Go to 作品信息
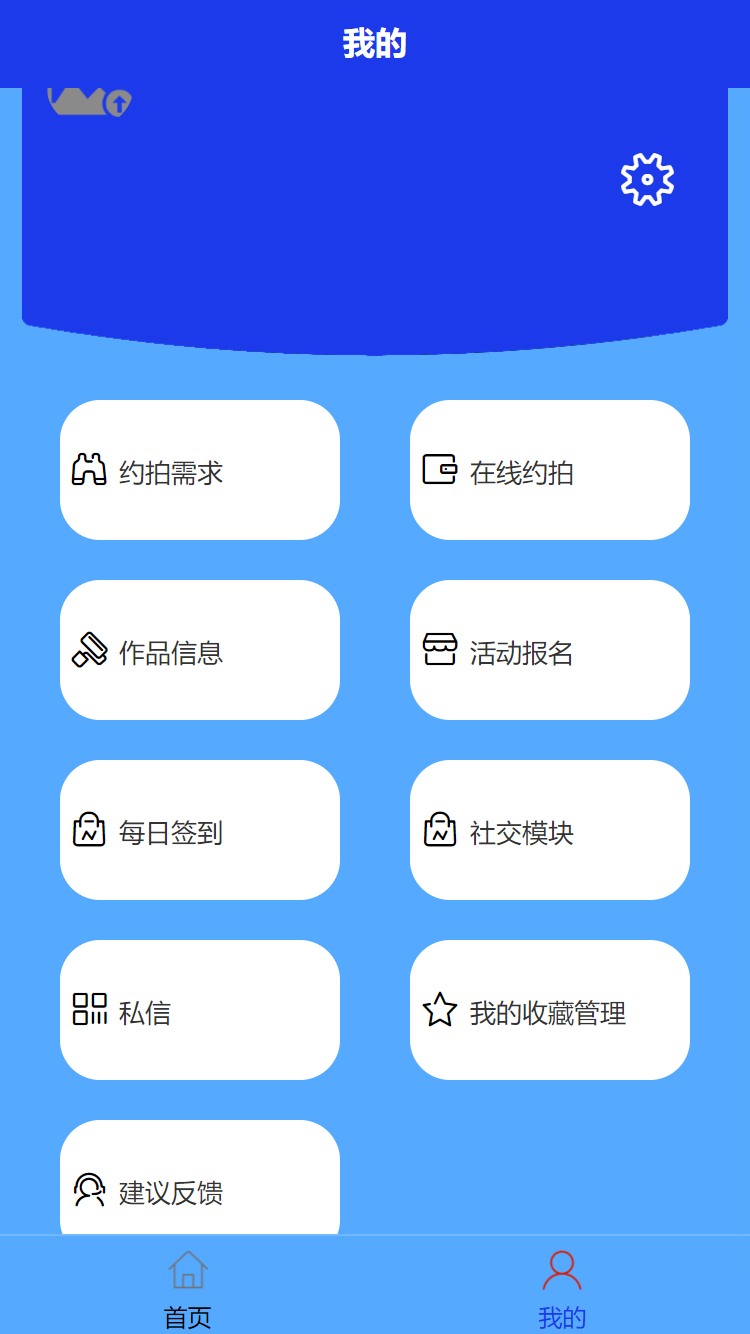The image size is (750, 1334). pyautogui.click(x=200, y=650)
